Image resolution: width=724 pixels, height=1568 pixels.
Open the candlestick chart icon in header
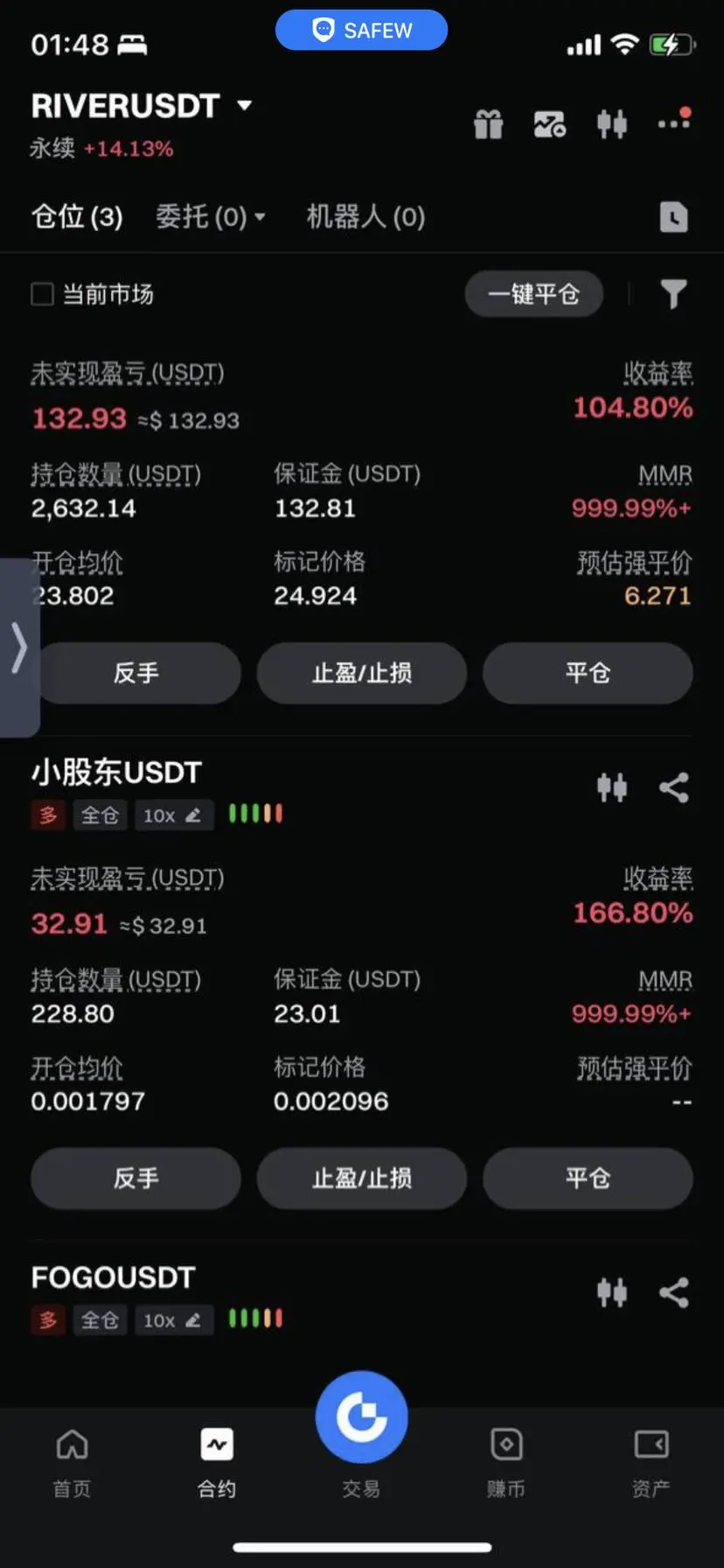click(x=612, y=124)
